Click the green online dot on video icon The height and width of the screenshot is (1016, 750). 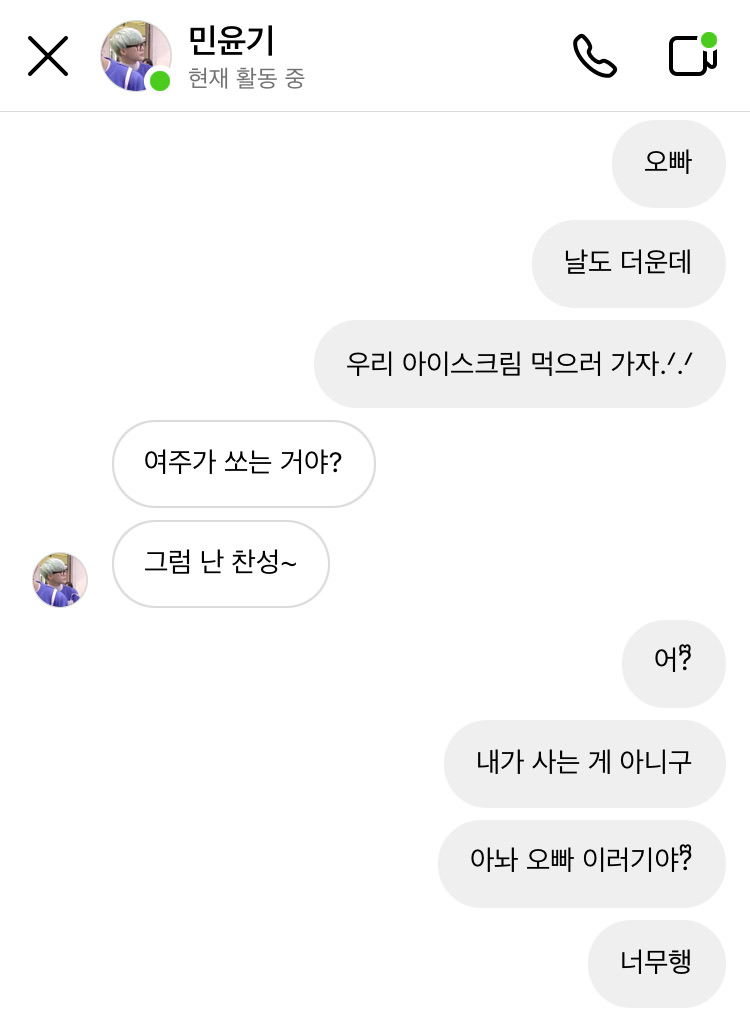[707, 40]
